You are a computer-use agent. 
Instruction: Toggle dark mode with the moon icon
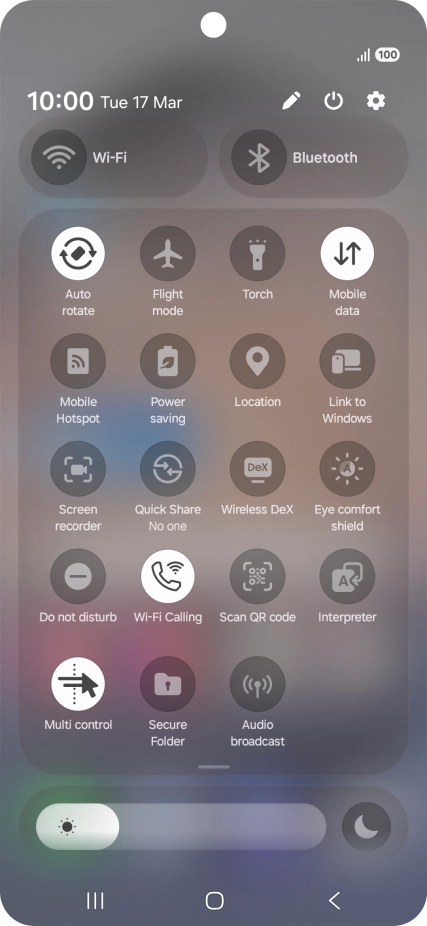tap(366, 827)
